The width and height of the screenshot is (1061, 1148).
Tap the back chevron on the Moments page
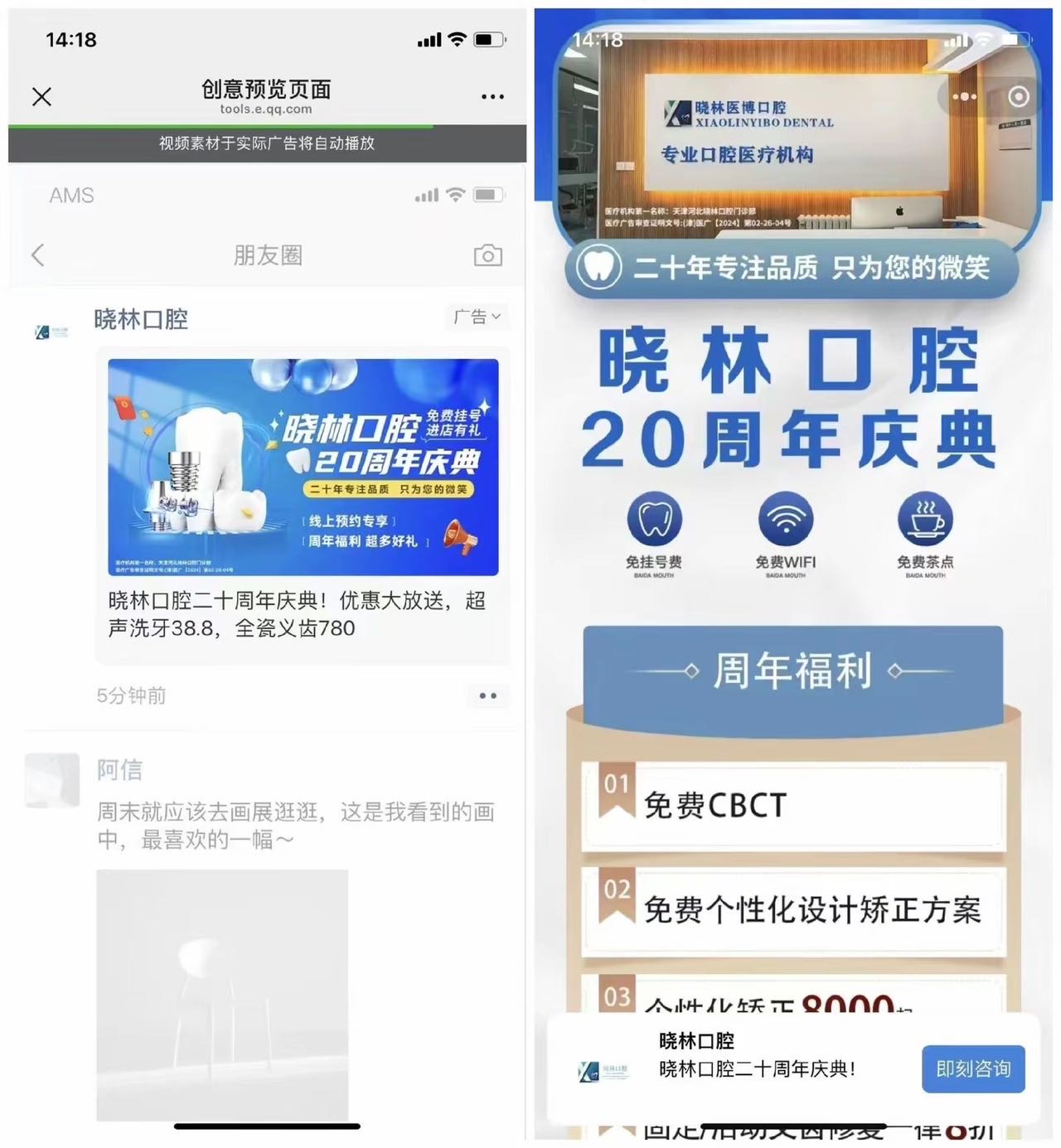tap(37, 255)
